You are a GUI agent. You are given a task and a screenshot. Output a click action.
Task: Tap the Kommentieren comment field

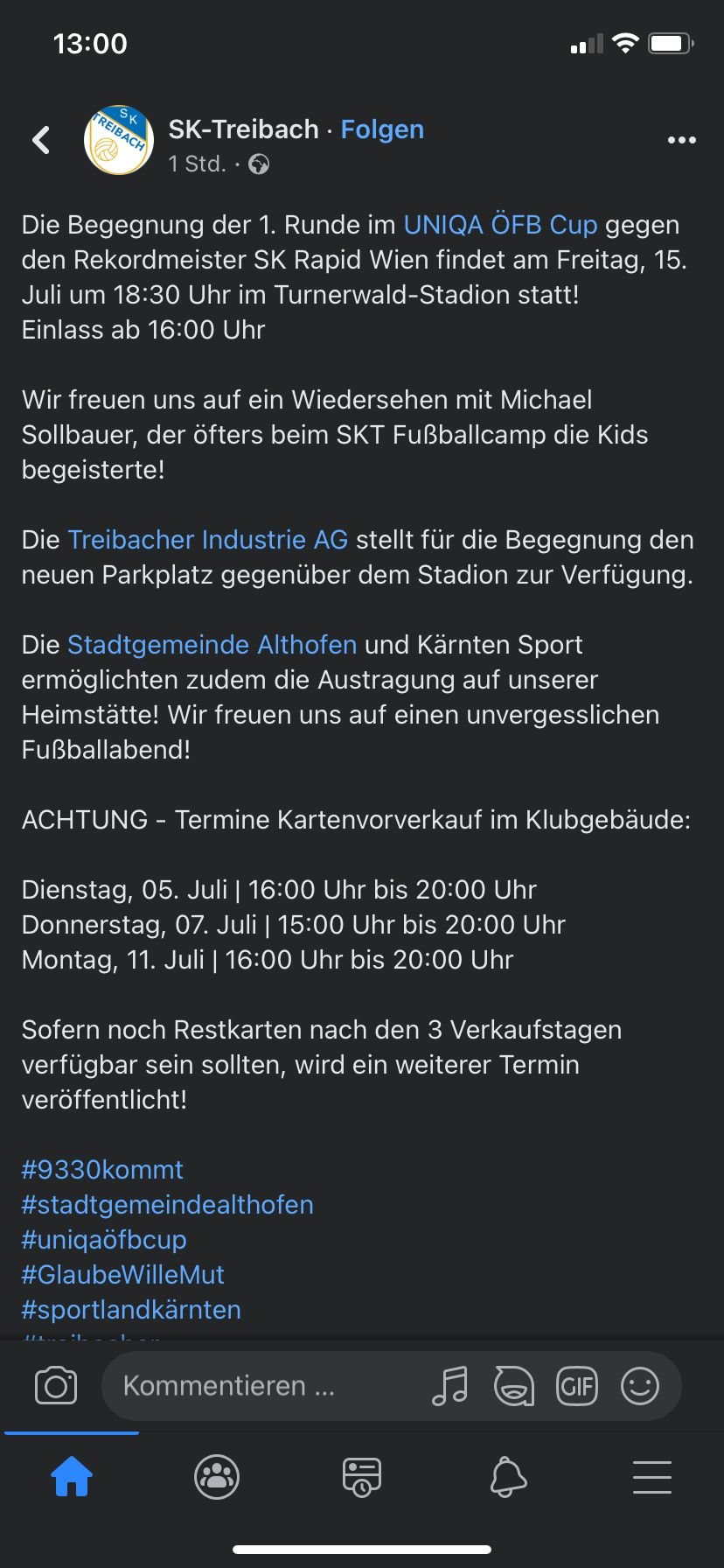pos(262,1386)
